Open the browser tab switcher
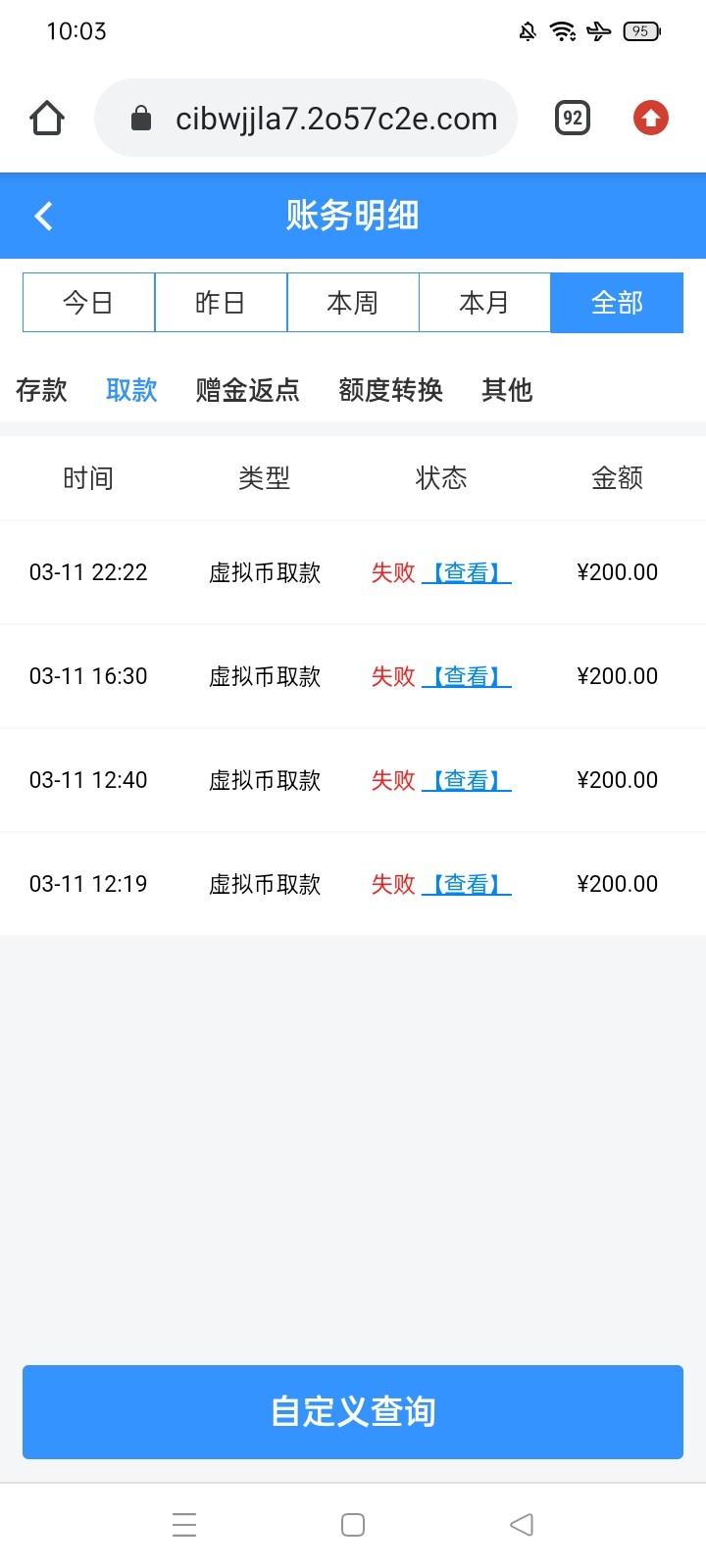Viewport: 706px width, 1568px height. coord(573,119)
